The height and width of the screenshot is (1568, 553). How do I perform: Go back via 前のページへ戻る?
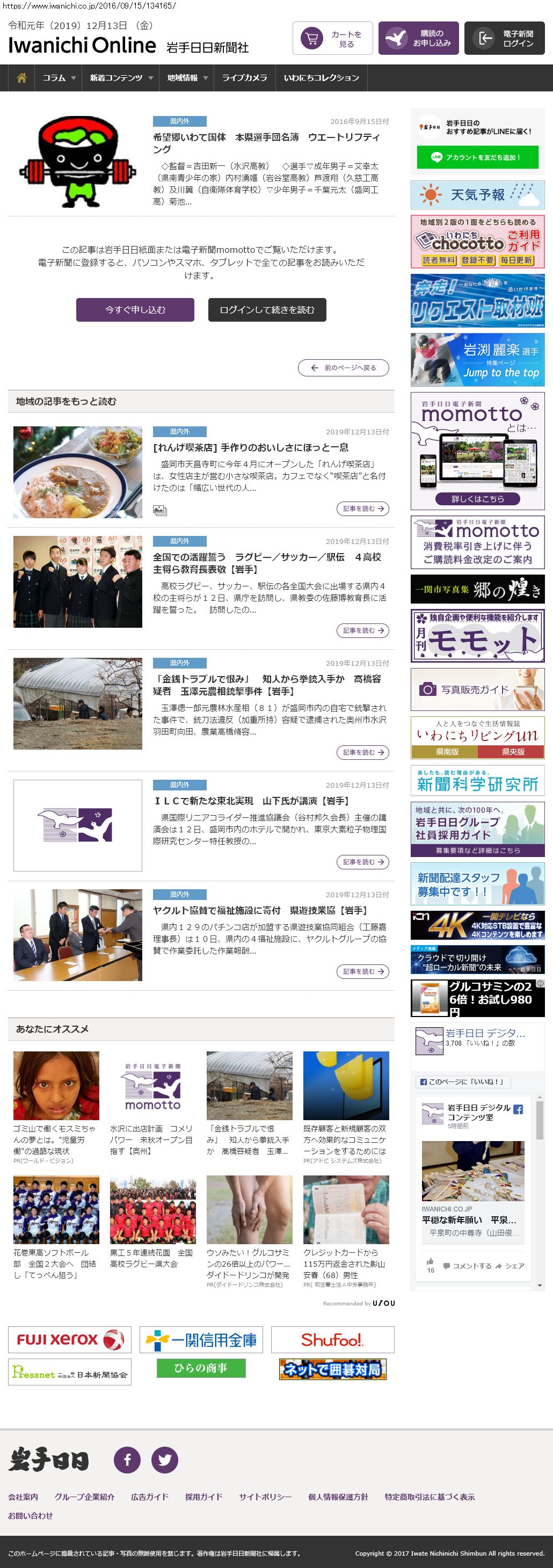(x=343, y=368)
